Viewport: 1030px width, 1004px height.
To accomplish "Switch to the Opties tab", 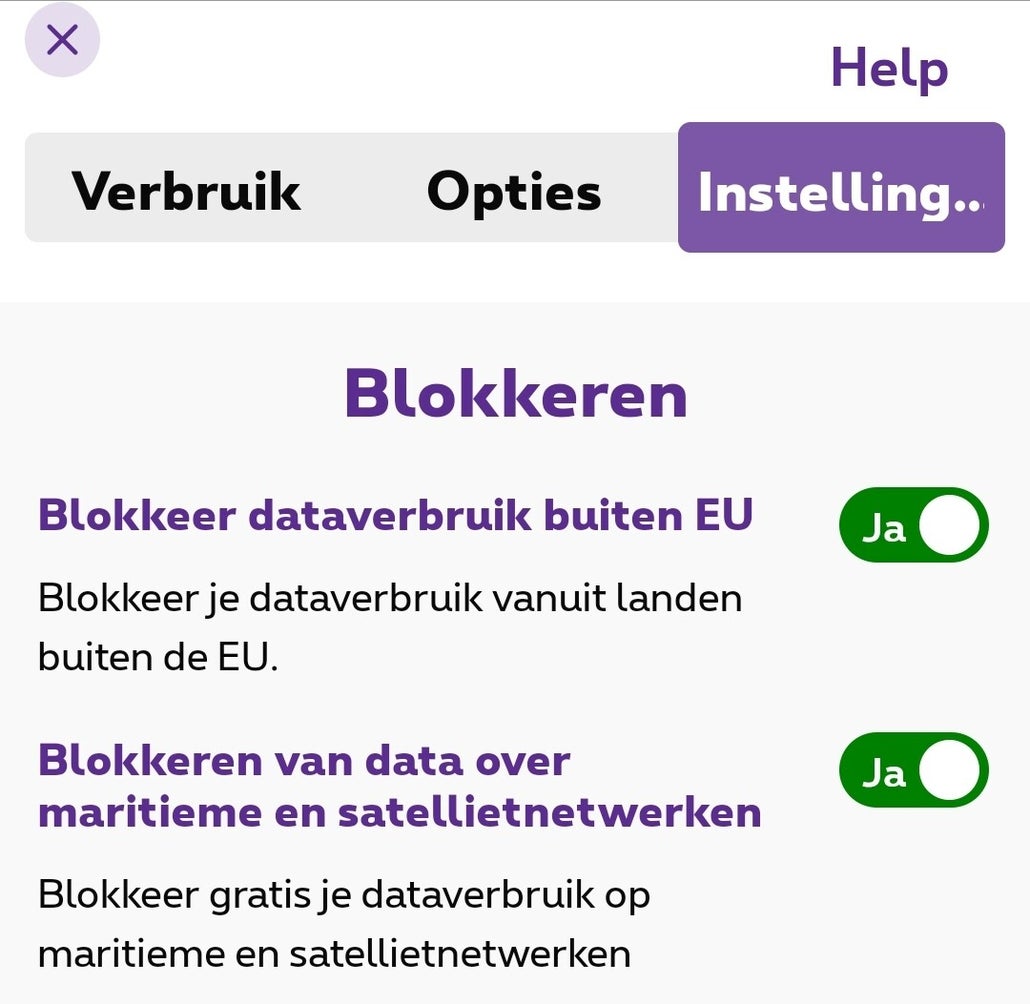I will click(514, 190).
